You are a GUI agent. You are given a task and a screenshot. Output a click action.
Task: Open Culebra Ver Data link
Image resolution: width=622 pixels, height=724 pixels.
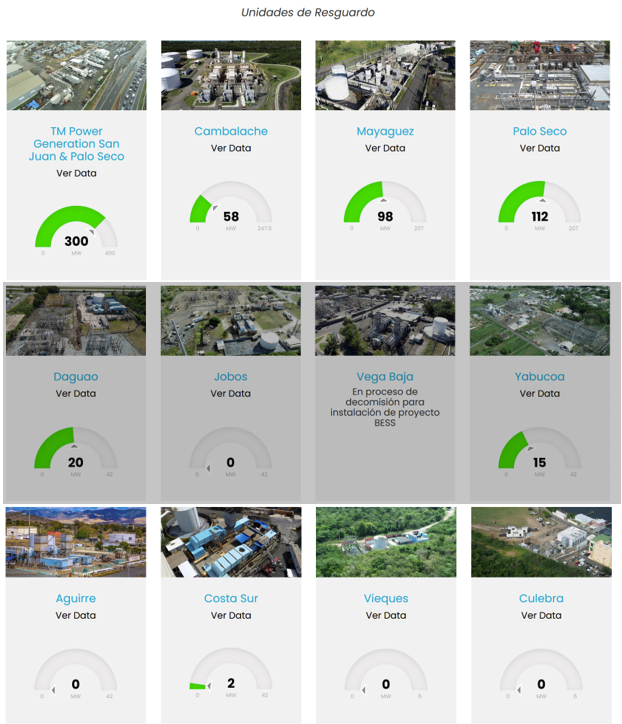540,616
